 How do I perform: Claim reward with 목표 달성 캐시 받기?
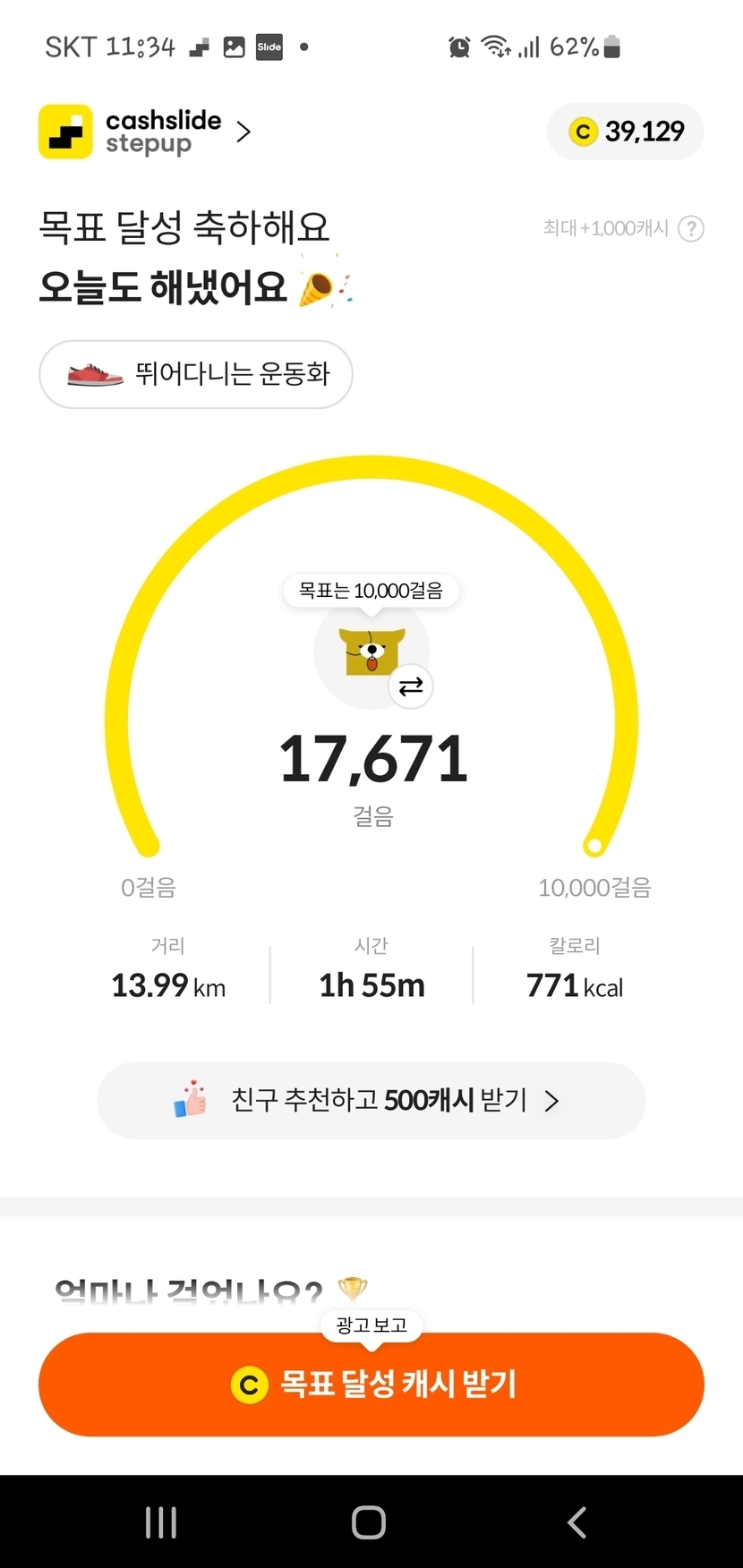(x=371, y=1385)
